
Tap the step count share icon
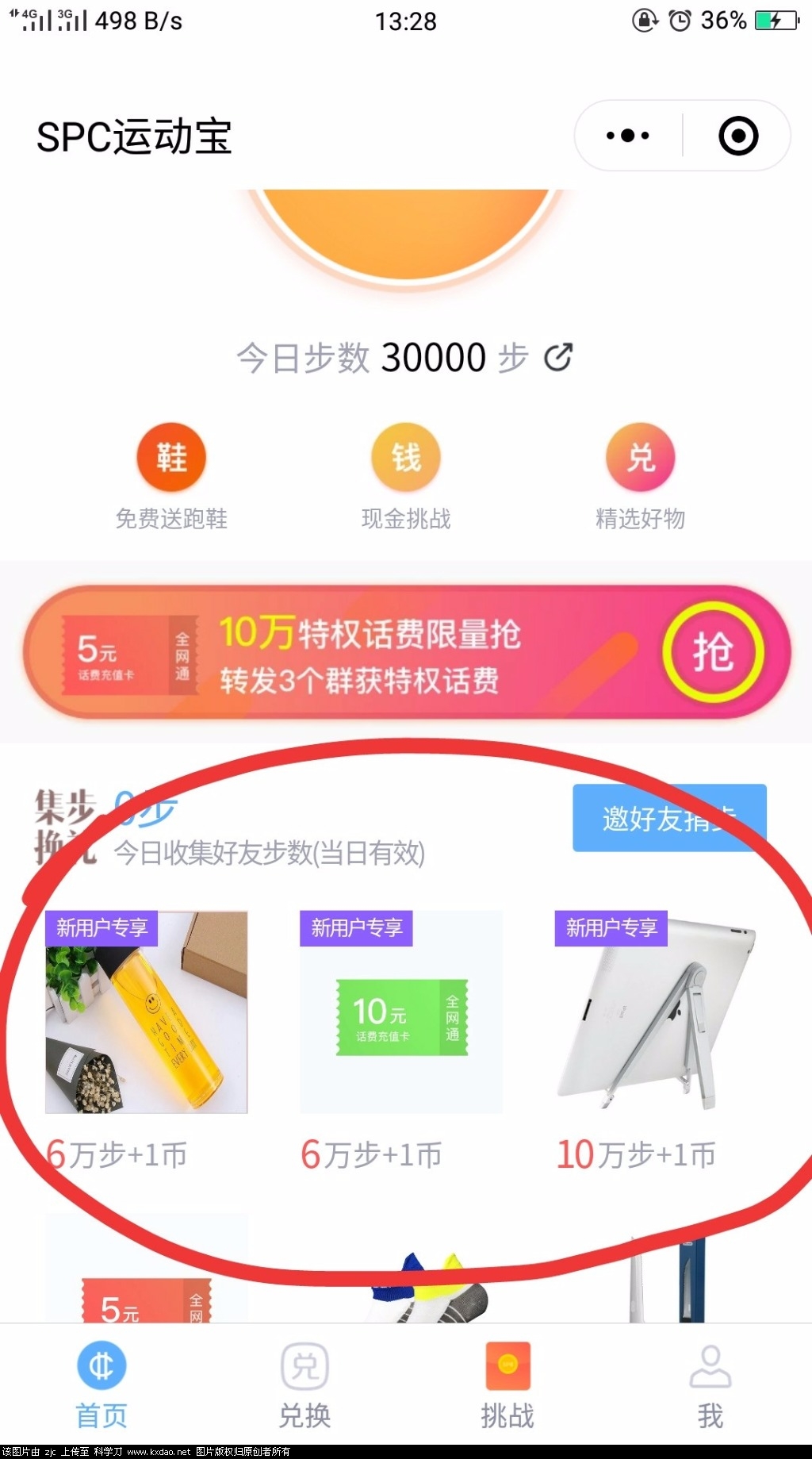tap(558, 358)
